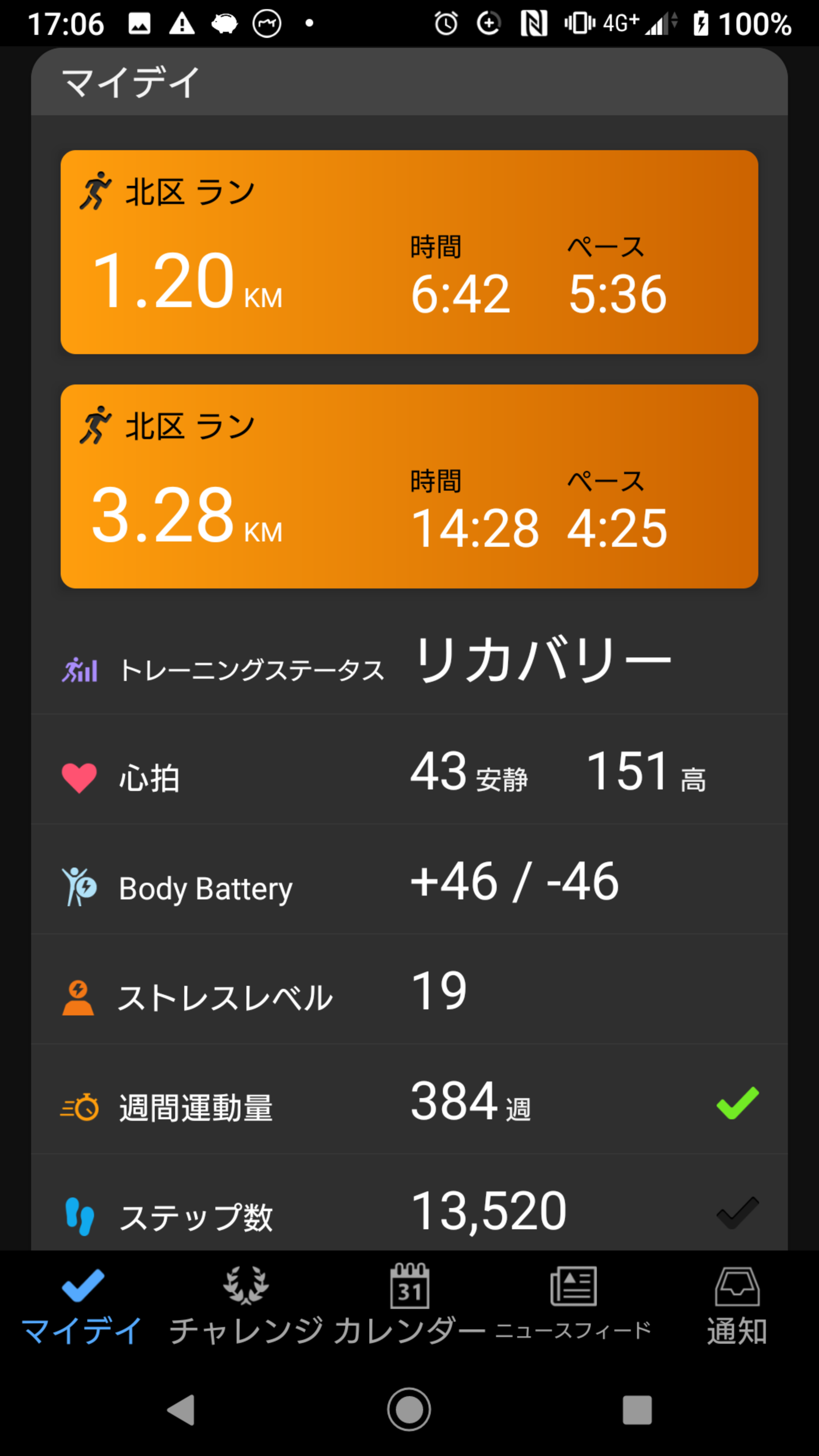The width and height of the screenshot is (819, 1456).
Task: Select the マイデイ bottom tab
Action: (82, 1305)
